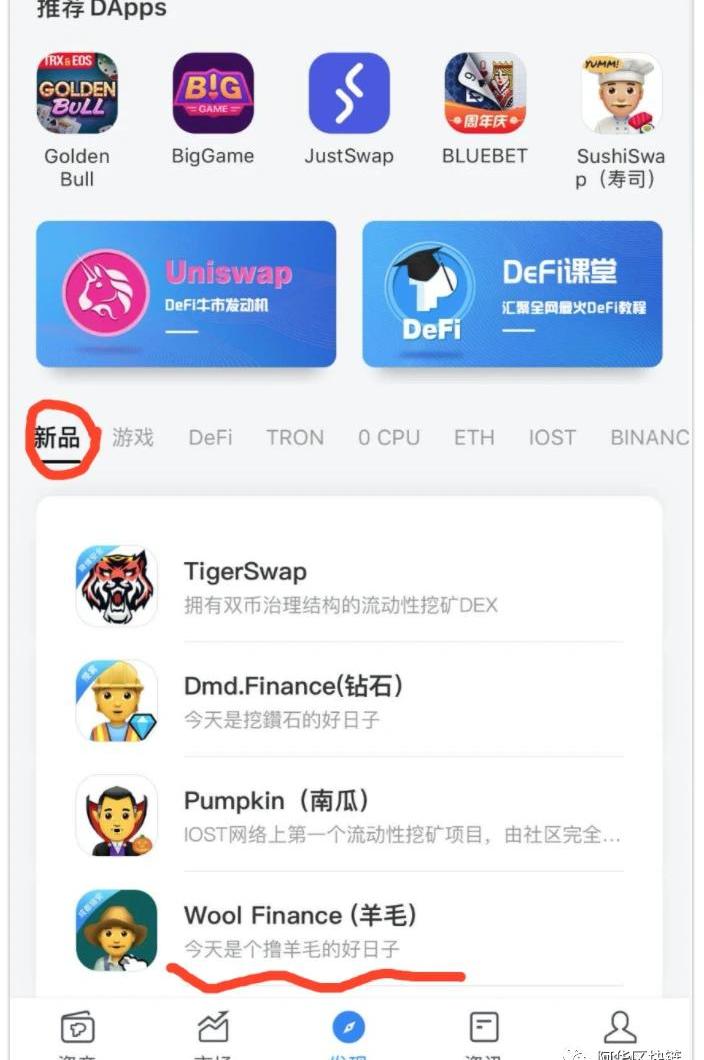Screen dimensions: 704x1060
Task: Go to the wallet assets tab
Action: (78, 1030)
